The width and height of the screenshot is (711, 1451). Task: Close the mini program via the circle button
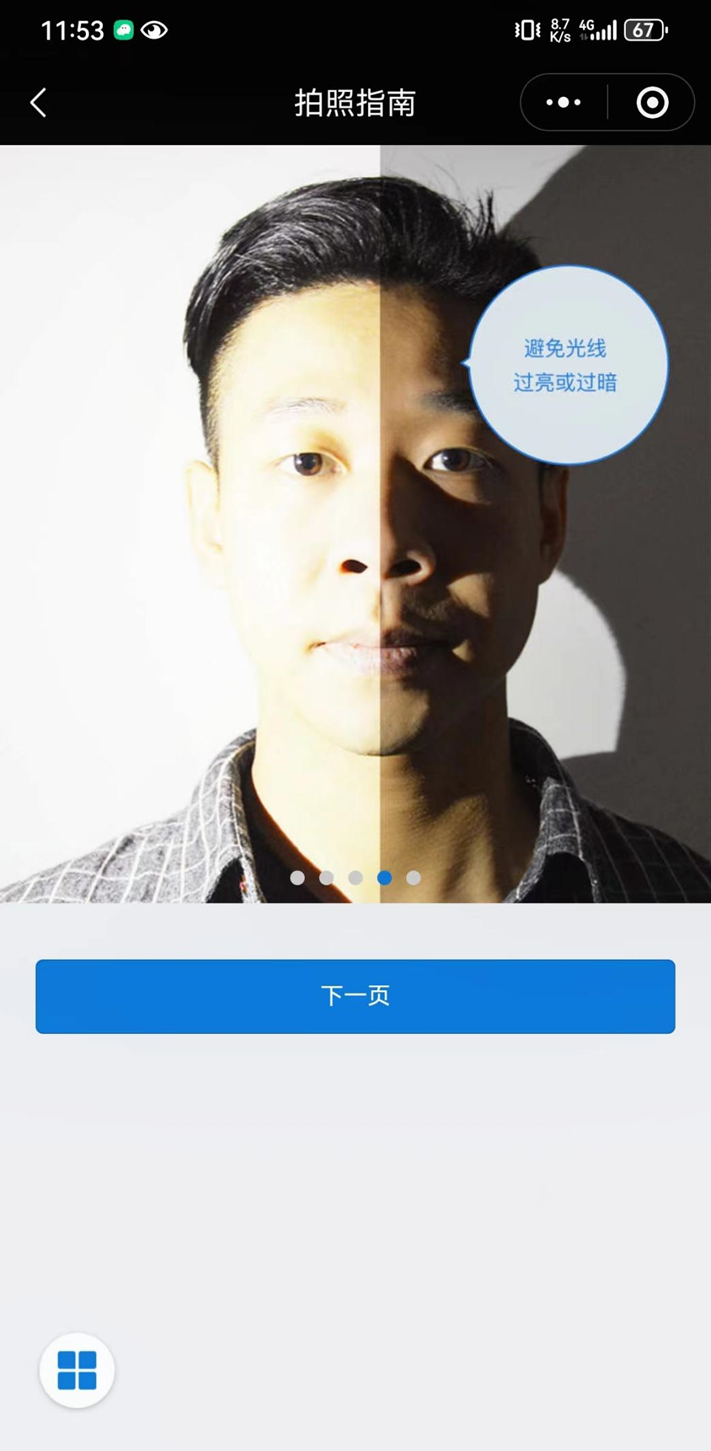point(652,102)
